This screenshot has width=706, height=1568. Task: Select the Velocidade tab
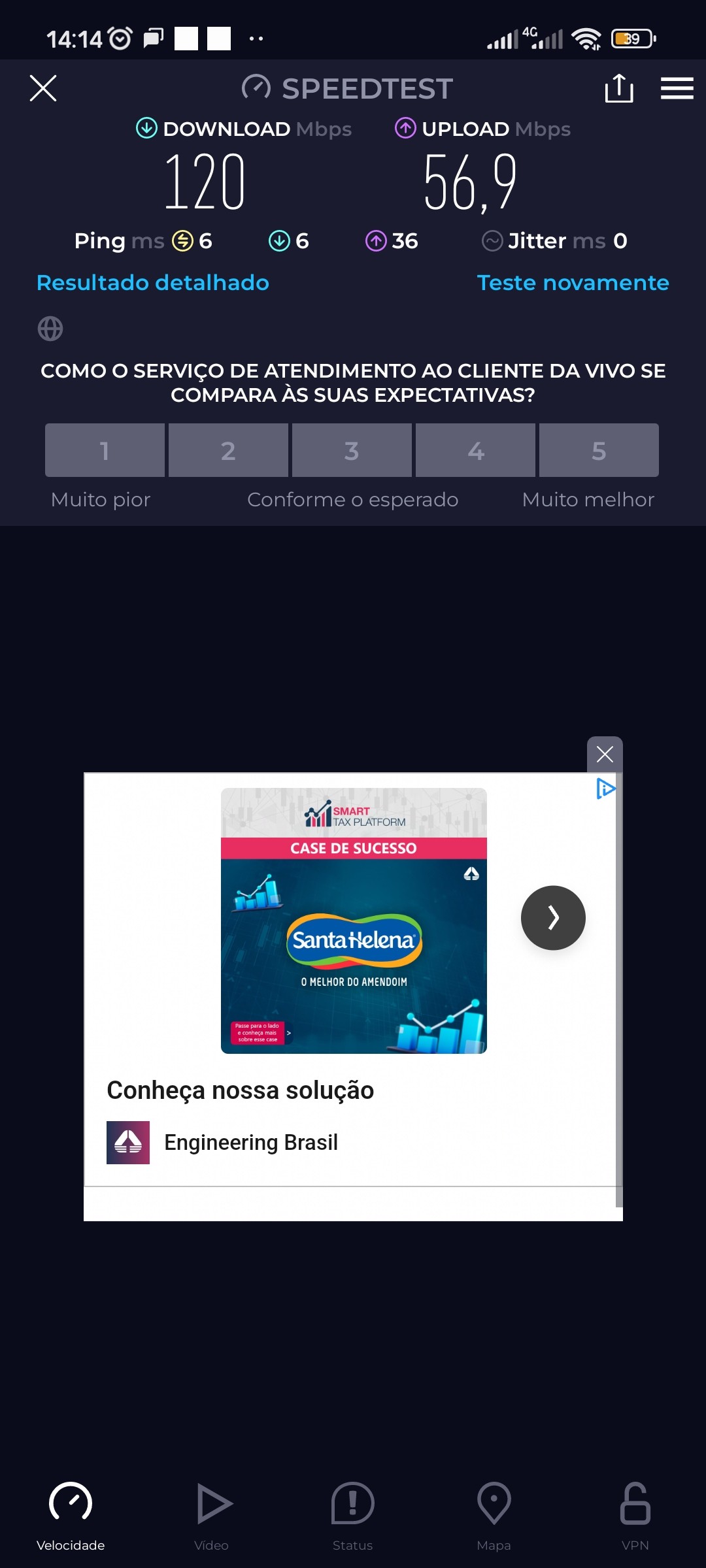point(71,1514)
